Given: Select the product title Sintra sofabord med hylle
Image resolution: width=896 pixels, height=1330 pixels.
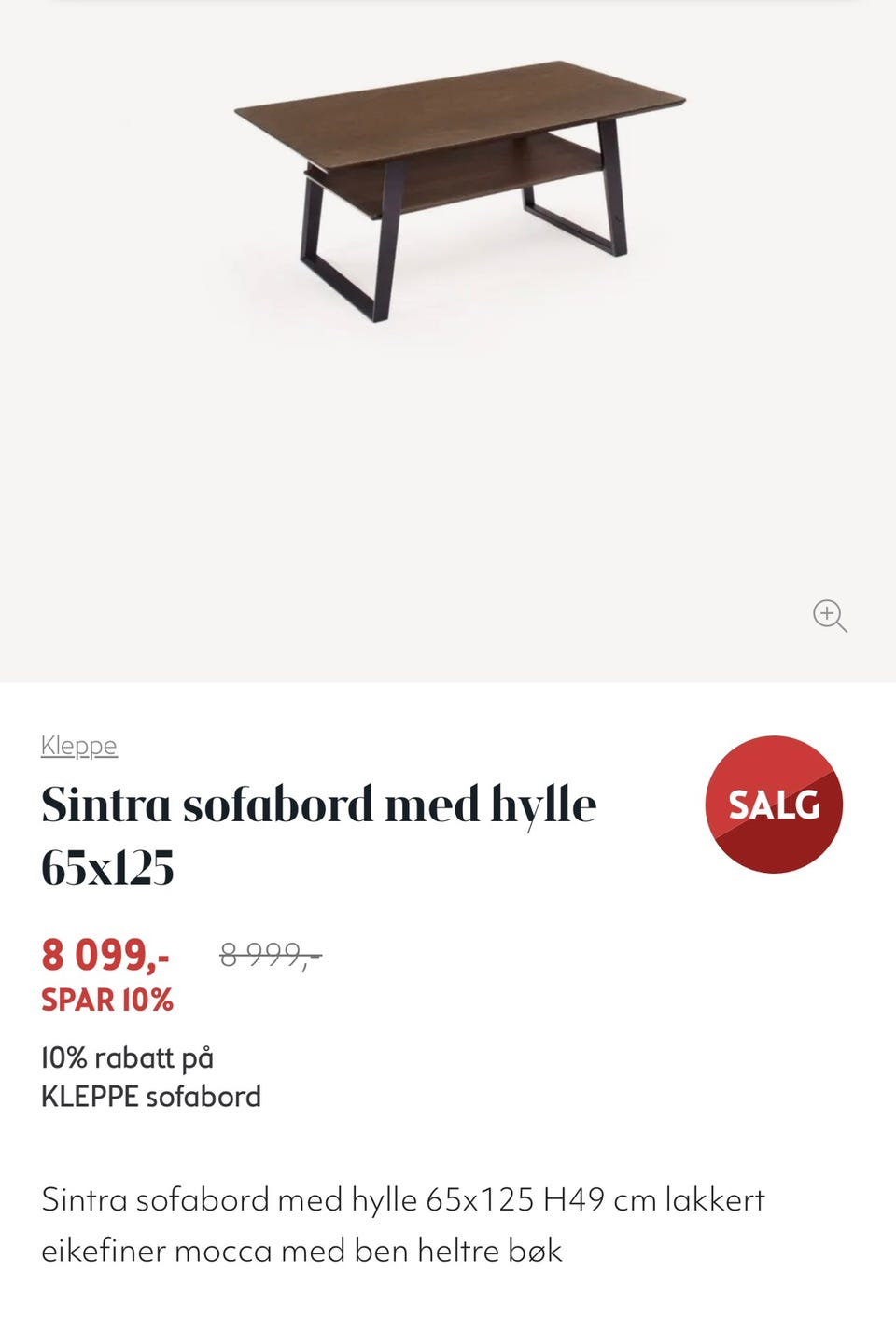Looking at the screenshot, I should [318, 803].
